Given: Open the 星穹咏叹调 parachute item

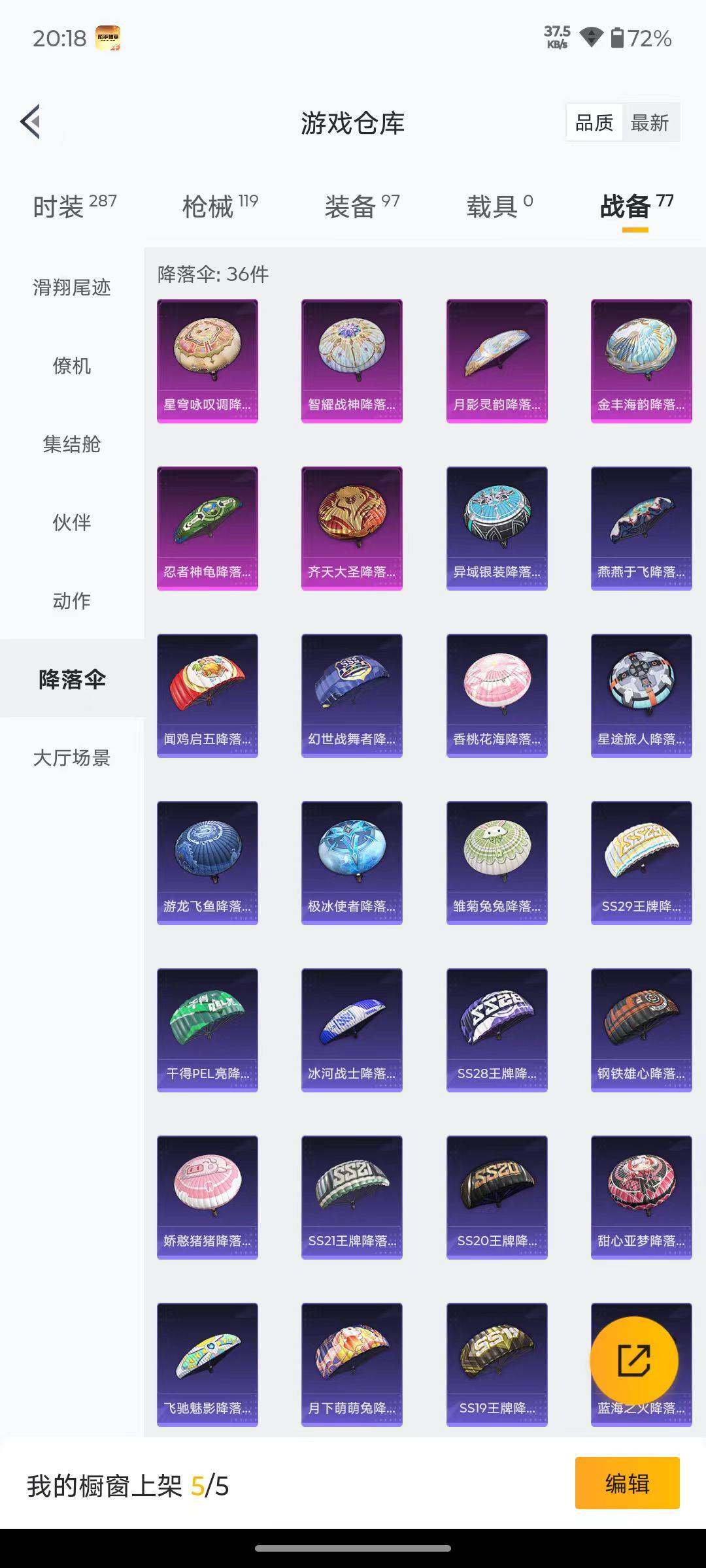Looking at the screenshot, I should click(x=207, y=361).
